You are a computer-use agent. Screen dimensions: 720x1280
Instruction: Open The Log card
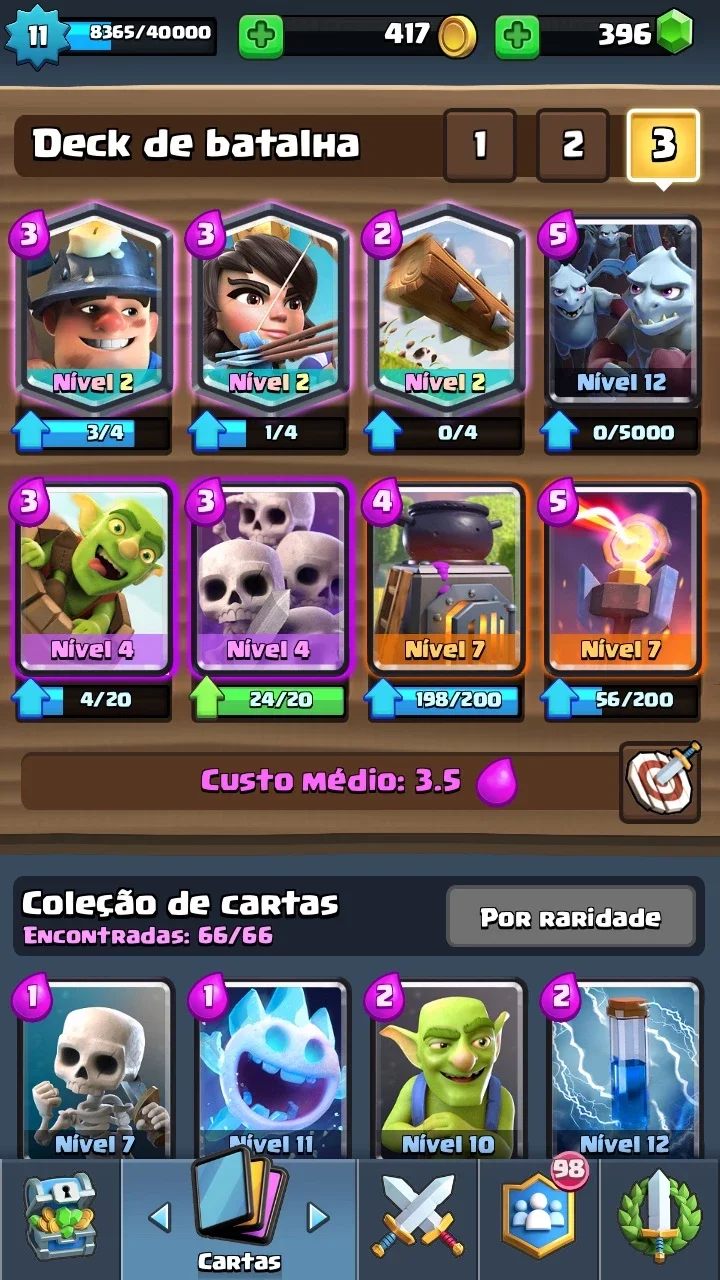pos(446,311)
